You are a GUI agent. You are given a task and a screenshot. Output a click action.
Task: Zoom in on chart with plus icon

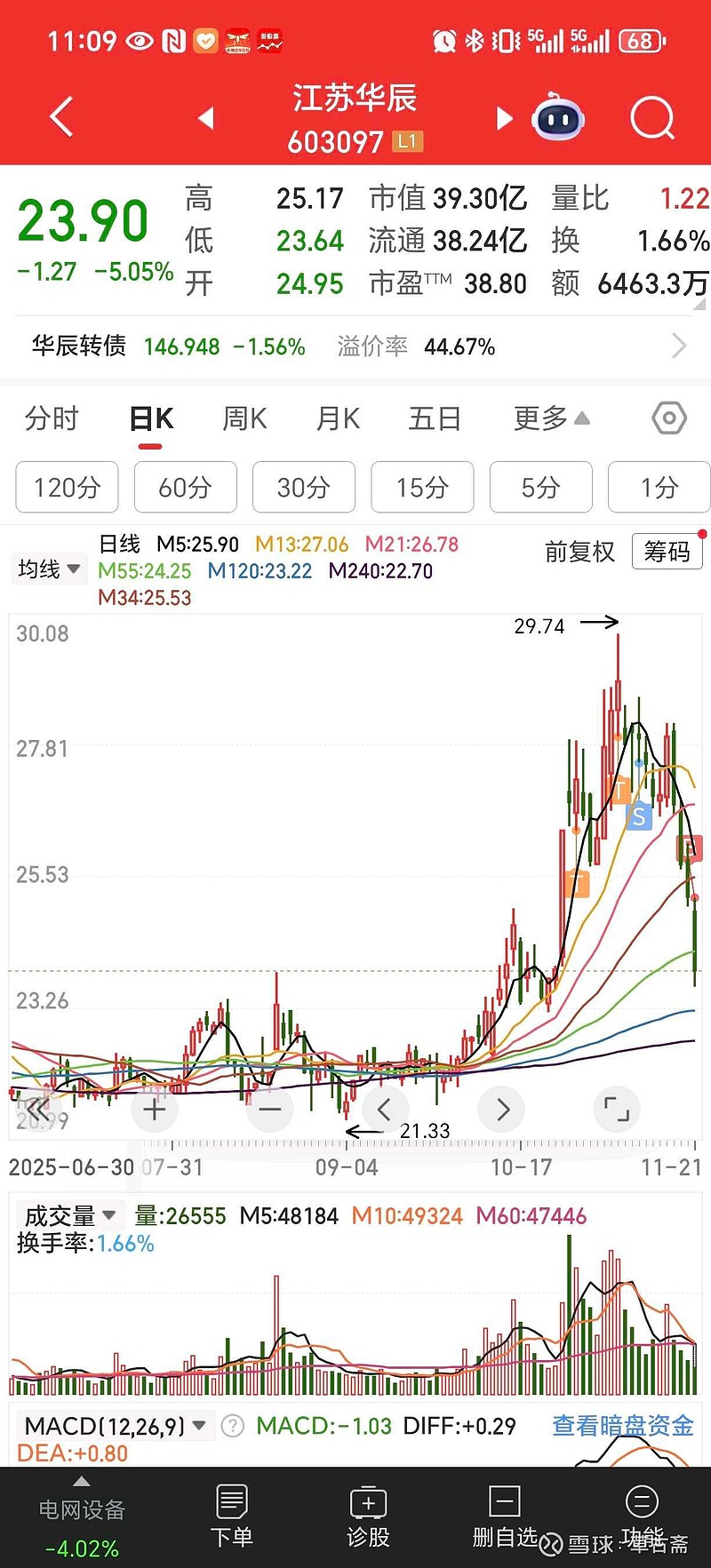tap(154, 1109)
